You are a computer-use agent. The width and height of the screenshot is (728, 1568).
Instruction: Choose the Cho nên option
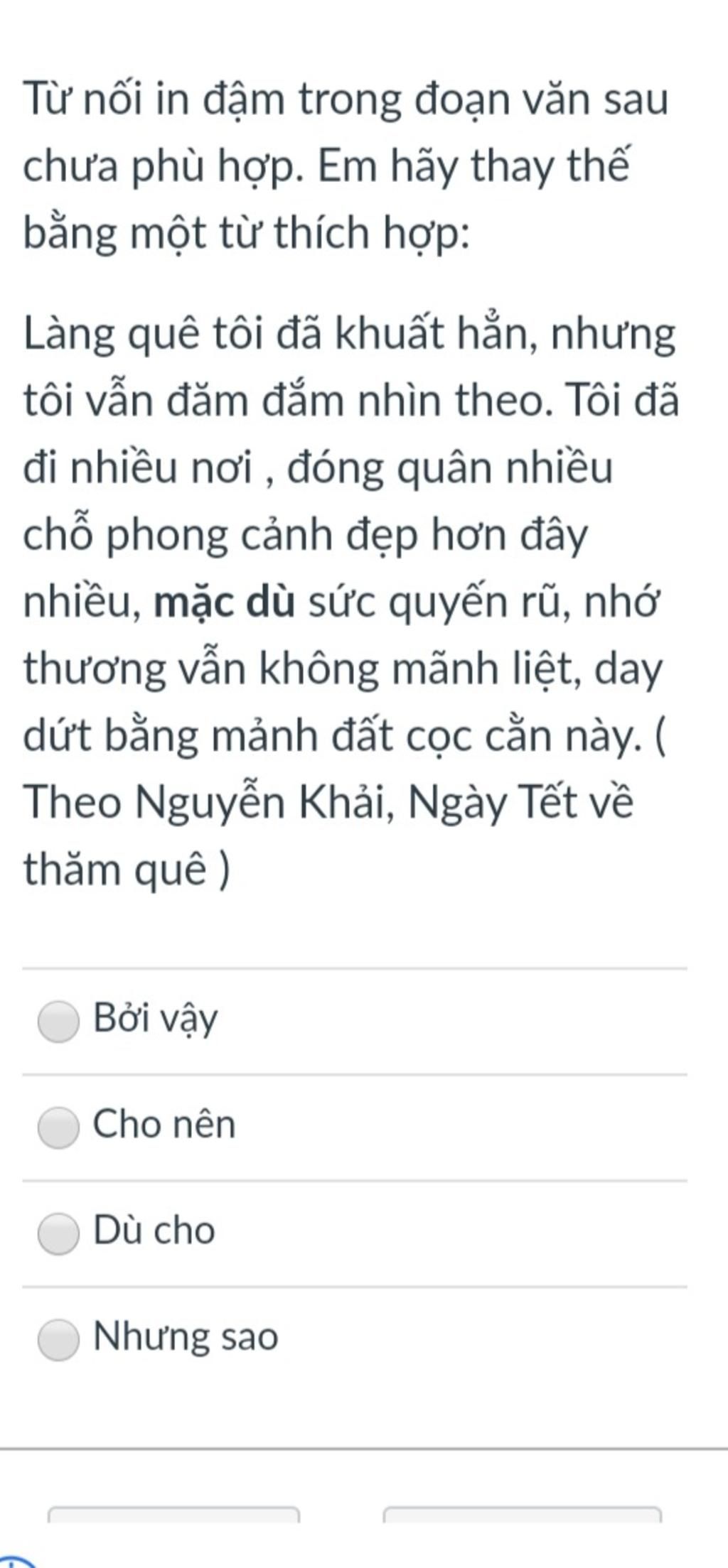[58, 1128]
